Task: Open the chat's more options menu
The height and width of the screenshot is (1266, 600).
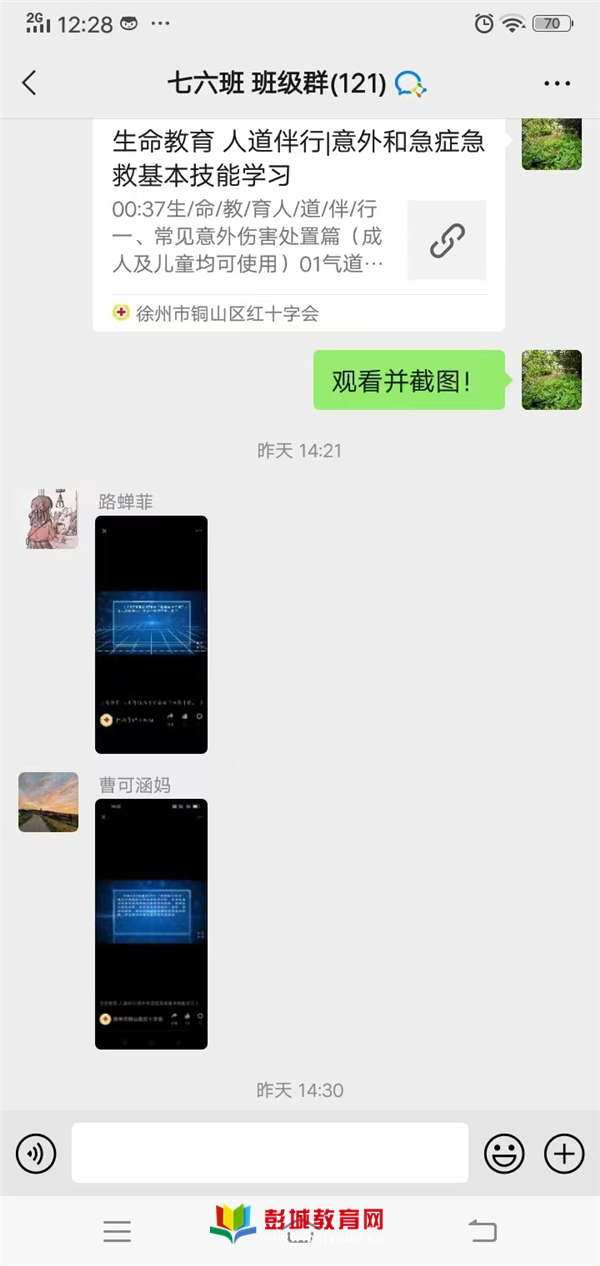Action: (x=557, y=84)
